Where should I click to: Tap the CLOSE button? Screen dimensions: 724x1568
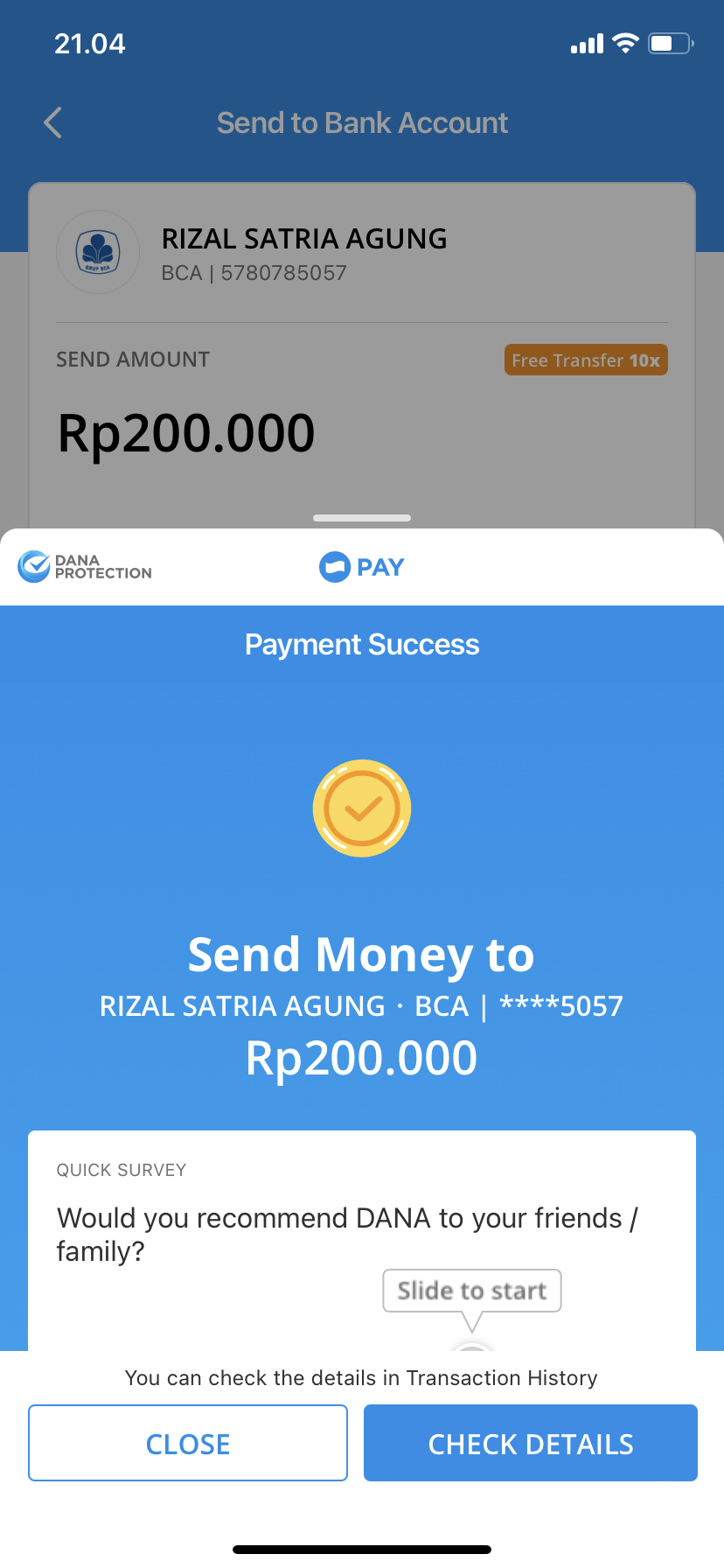pyautogui.click(x=188, y=1443)
